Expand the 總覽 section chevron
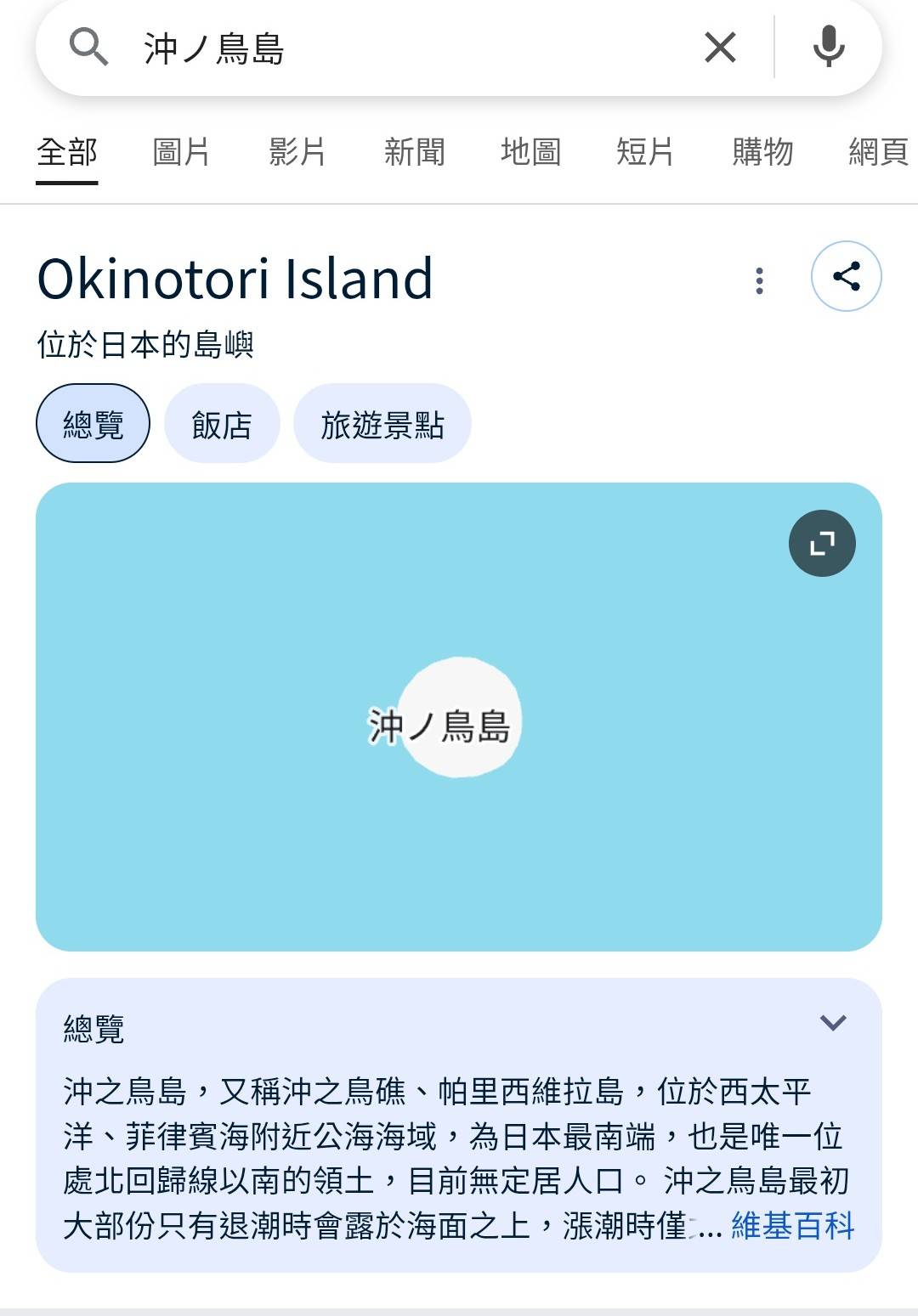Screen dimensions: 918x1316 pyautogui.click(x=832, y=1022)
